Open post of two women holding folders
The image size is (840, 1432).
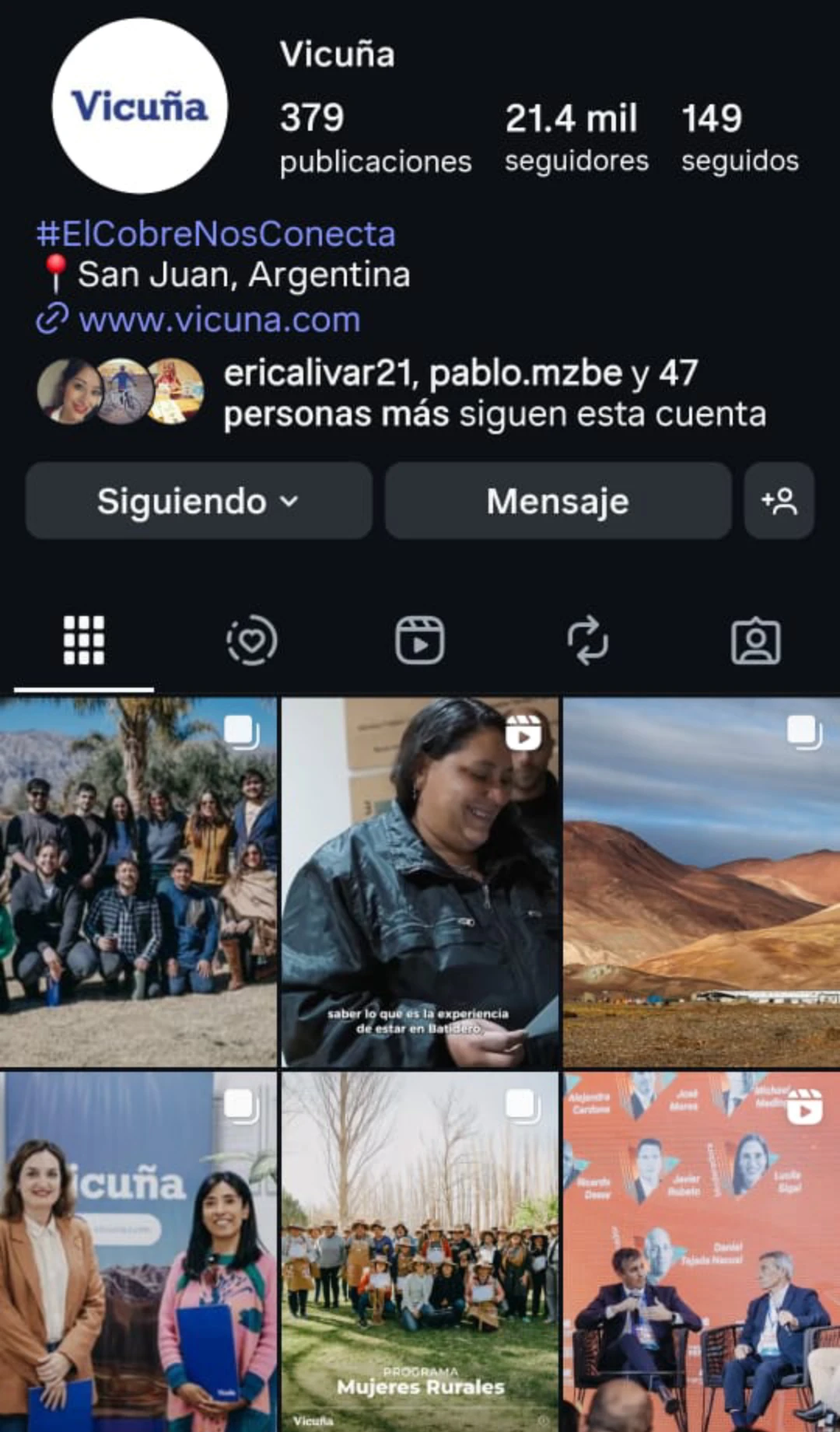coord(138,1252)
